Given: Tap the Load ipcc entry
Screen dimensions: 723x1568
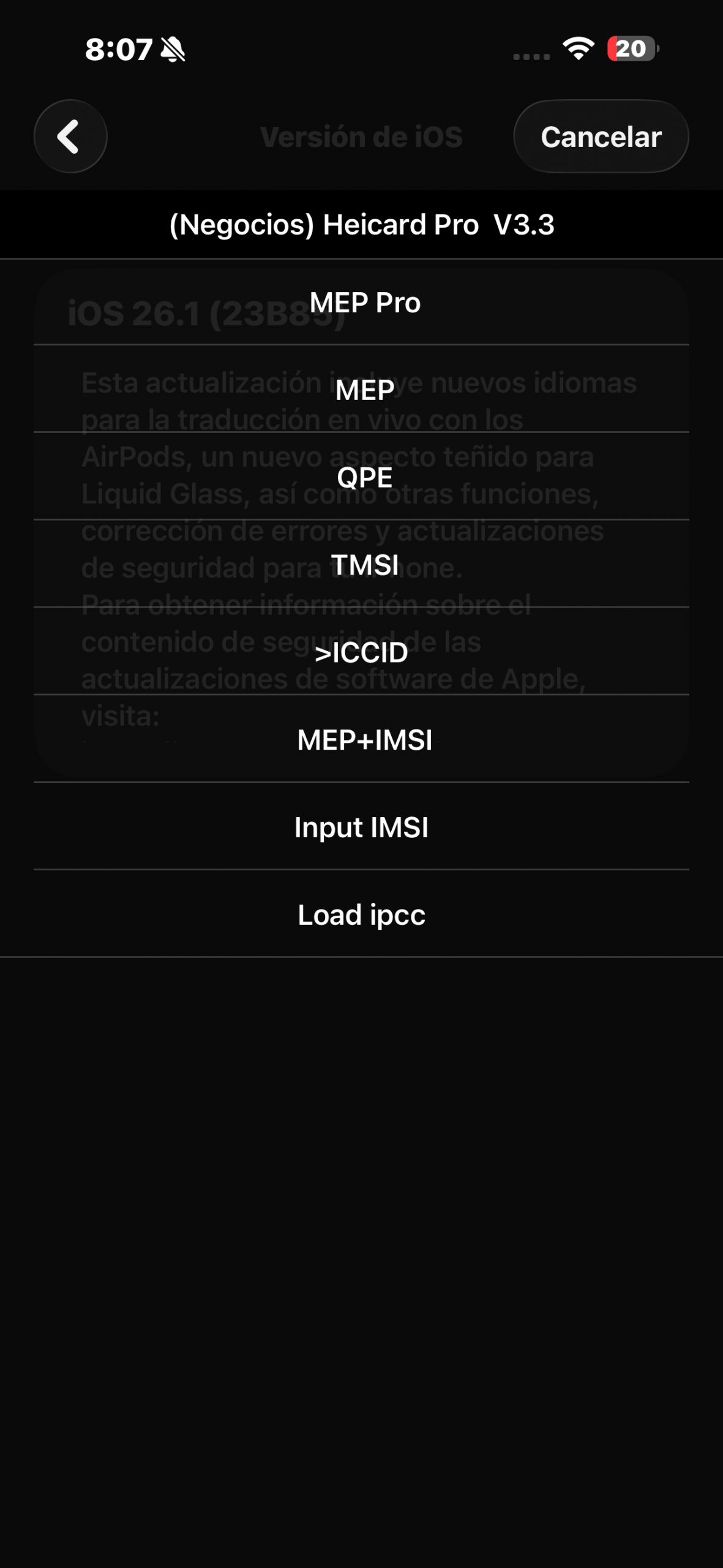Looking at the screenshot, I should tap(361, 915).
